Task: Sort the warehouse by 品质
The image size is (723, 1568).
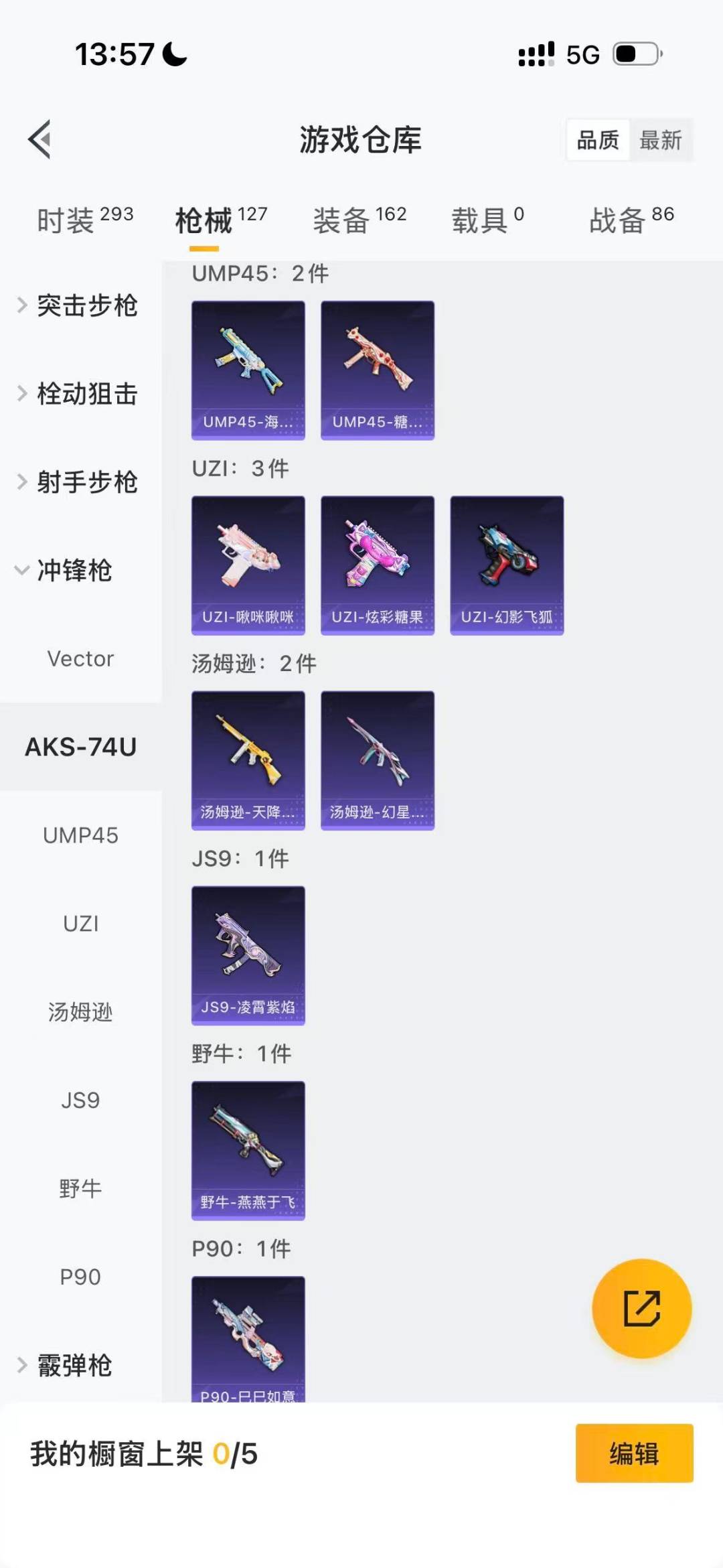Action: [598, 140]
